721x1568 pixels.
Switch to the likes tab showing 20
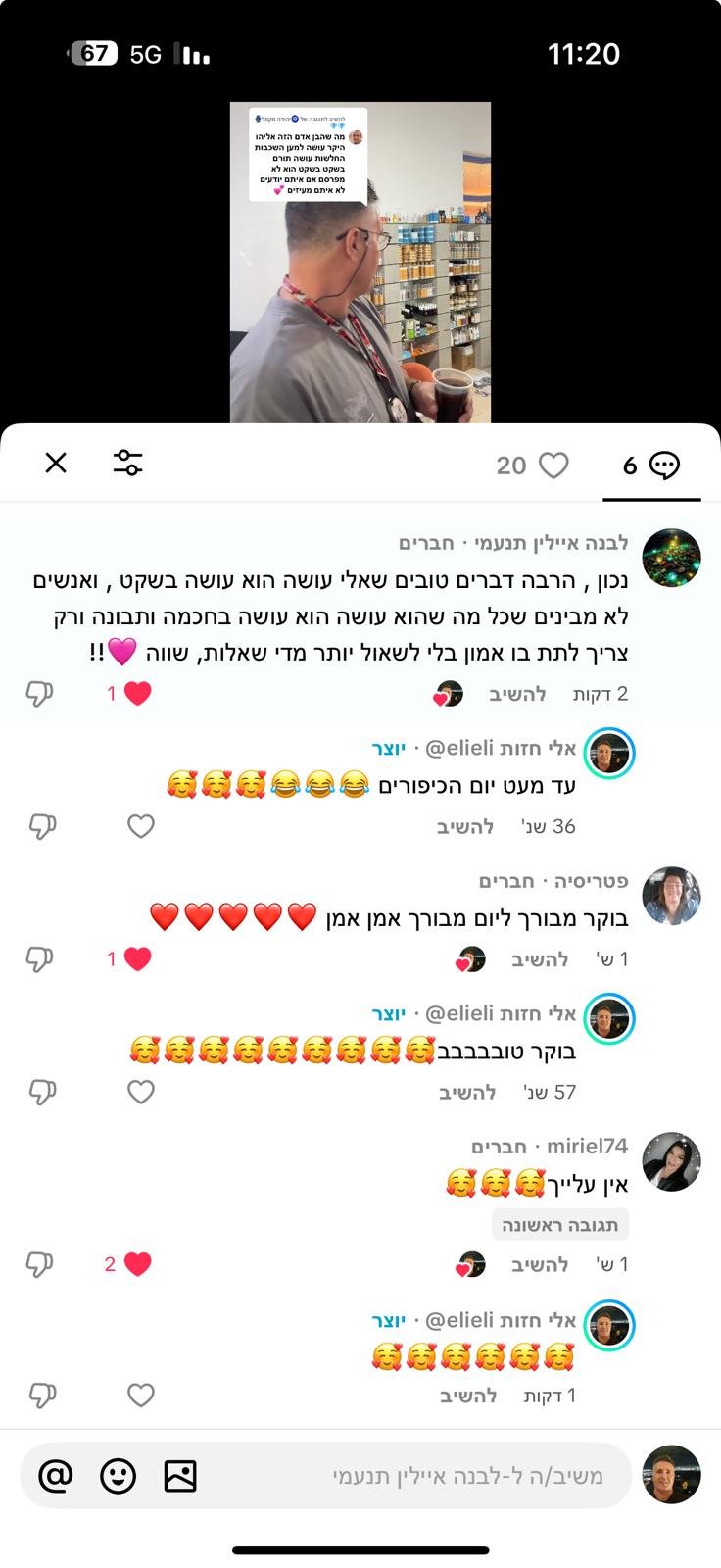(532, 465)
